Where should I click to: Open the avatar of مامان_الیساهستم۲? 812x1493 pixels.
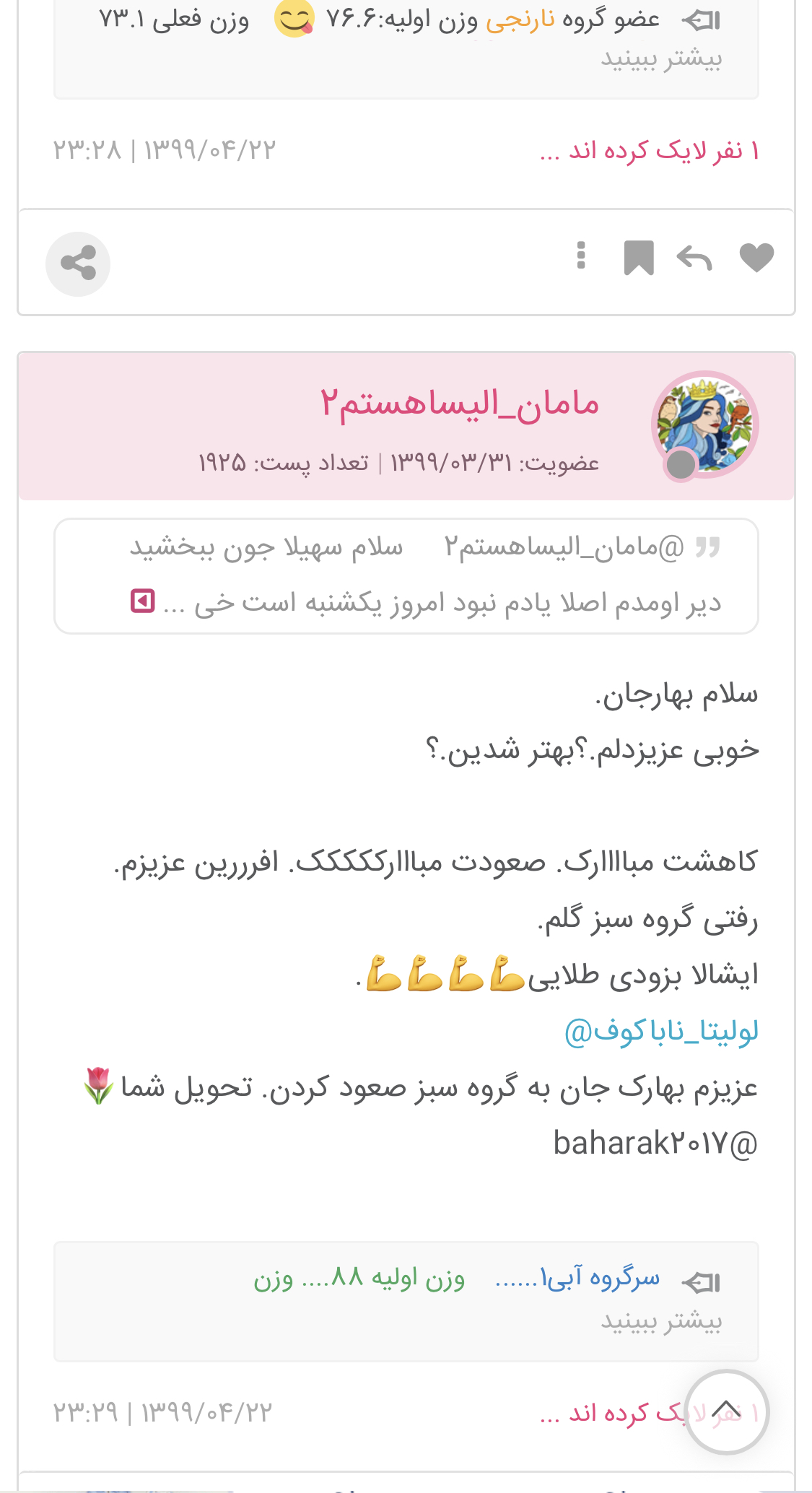click(x=704, y=425)
